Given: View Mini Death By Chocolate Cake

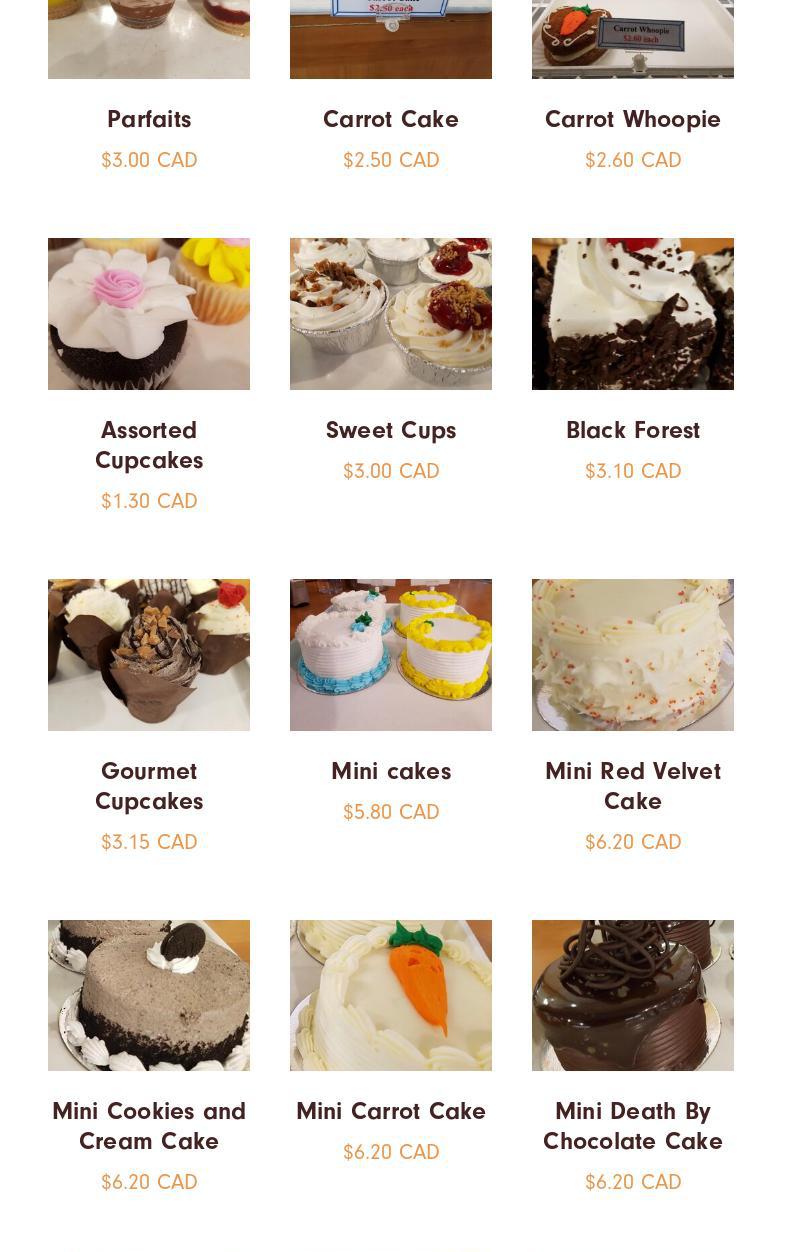Looking at the screenshot, I should pyautogui.click(x=632, y=1125).
